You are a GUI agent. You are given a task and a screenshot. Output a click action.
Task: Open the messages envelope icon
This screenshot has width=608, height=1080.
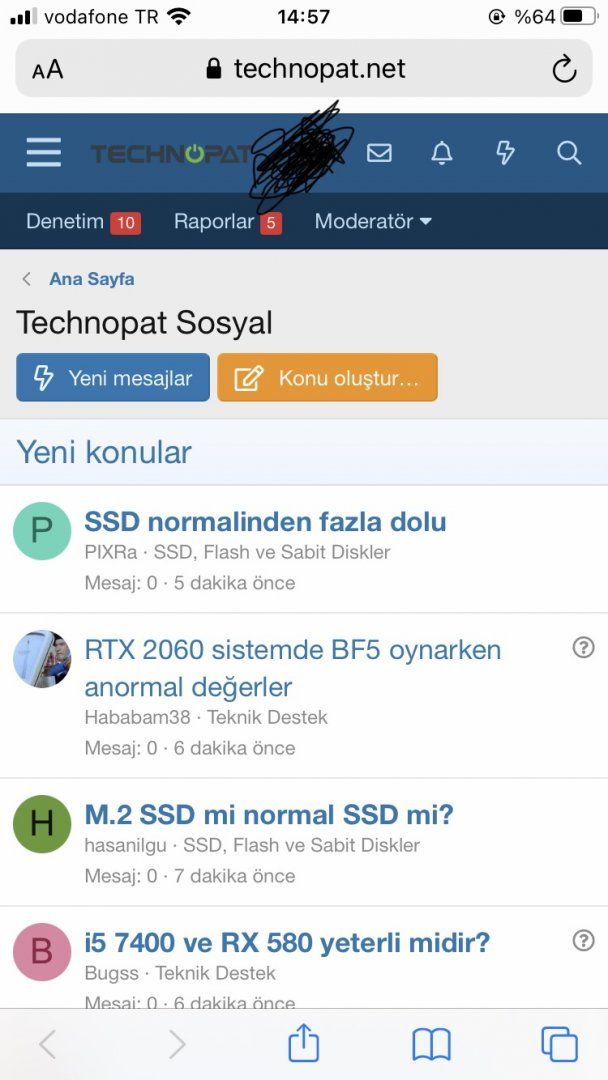(379, 153)
